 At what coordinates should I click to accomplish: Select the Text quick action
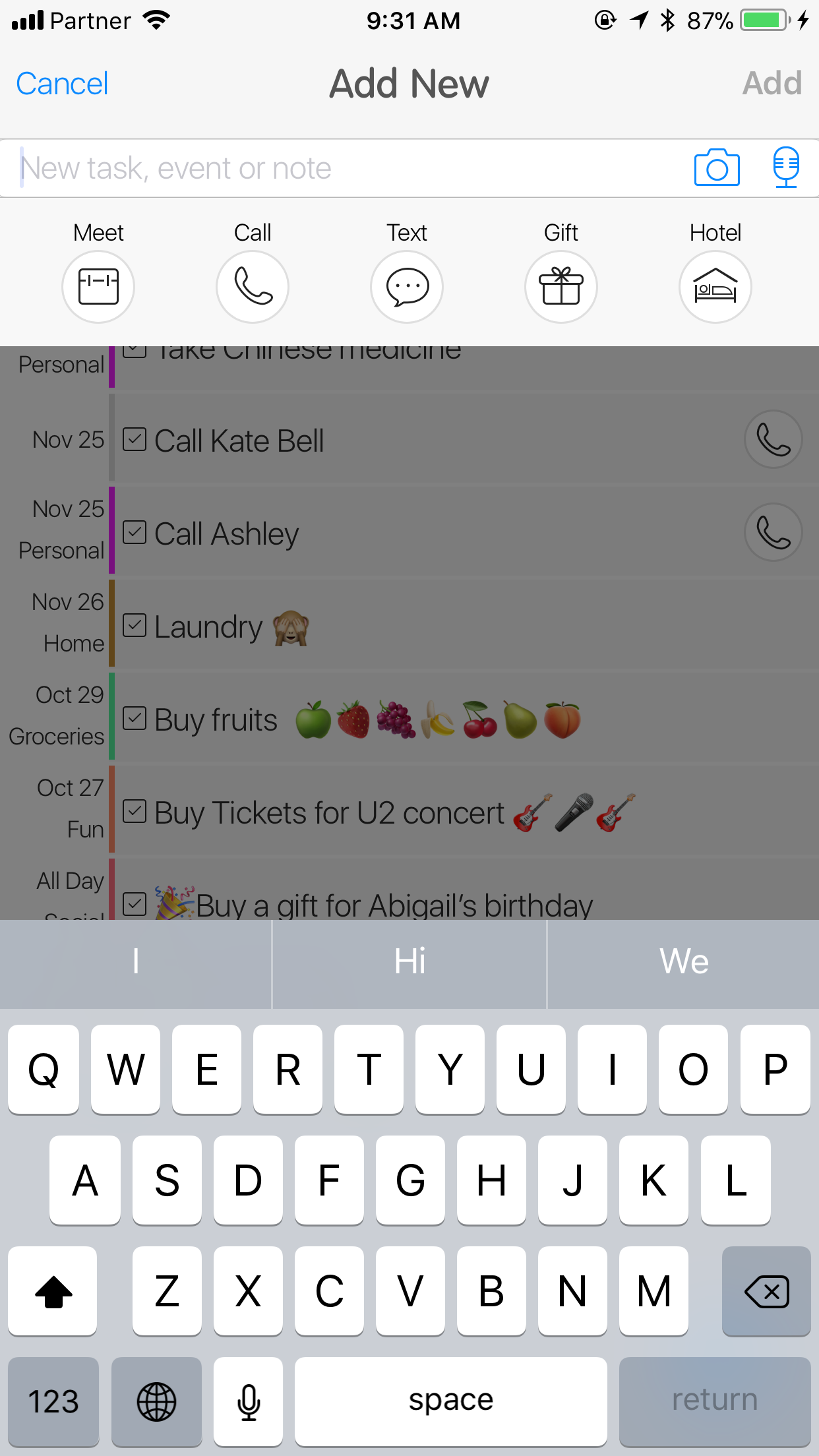pos(407,287)
